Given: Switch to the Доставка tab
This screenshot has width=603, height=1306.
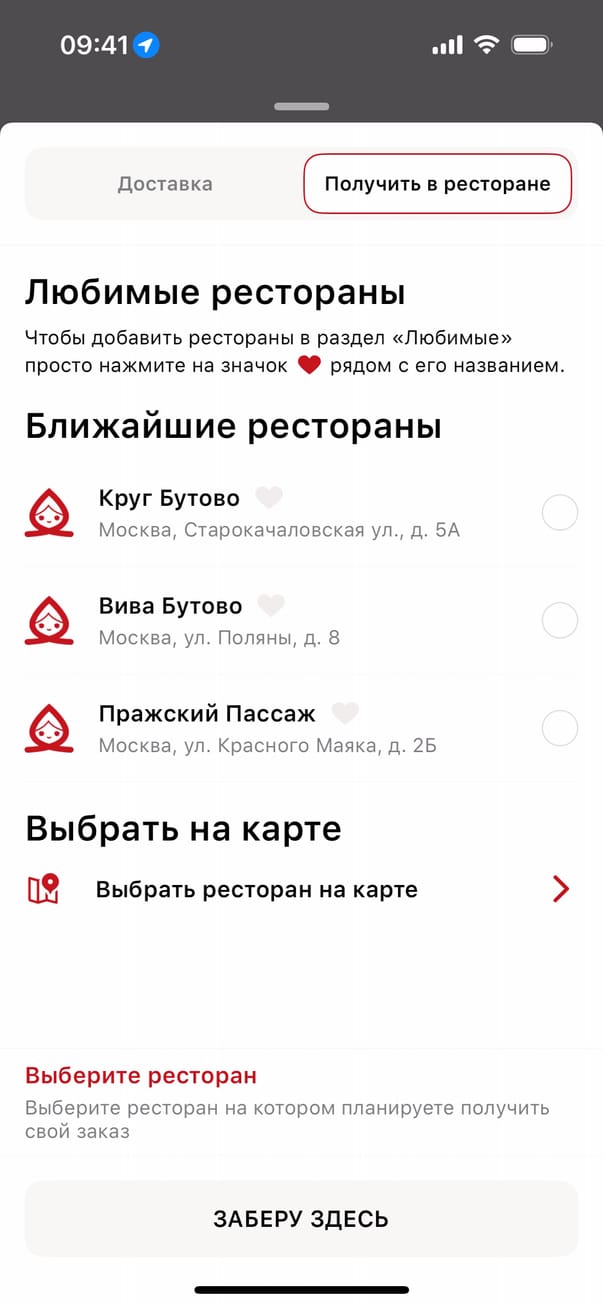Looking at the screenshot, I should (165, 184).
